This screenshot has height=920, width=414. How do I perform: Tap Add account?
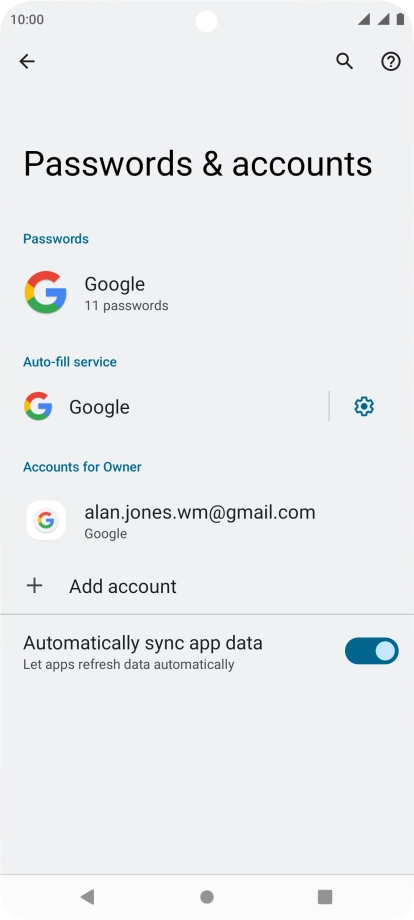(207, 586)
